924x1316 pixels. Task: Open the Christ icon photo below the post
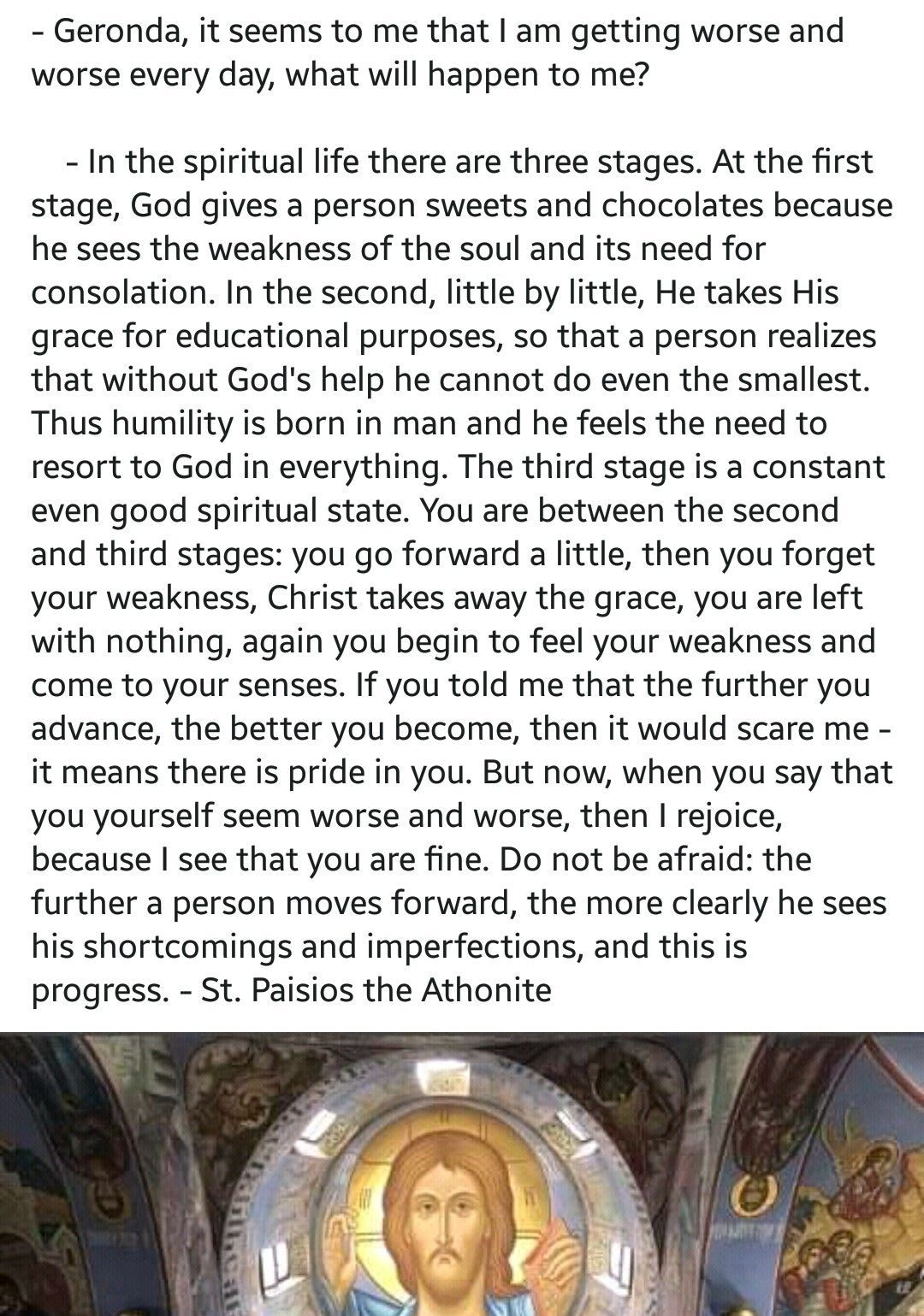462,1173
